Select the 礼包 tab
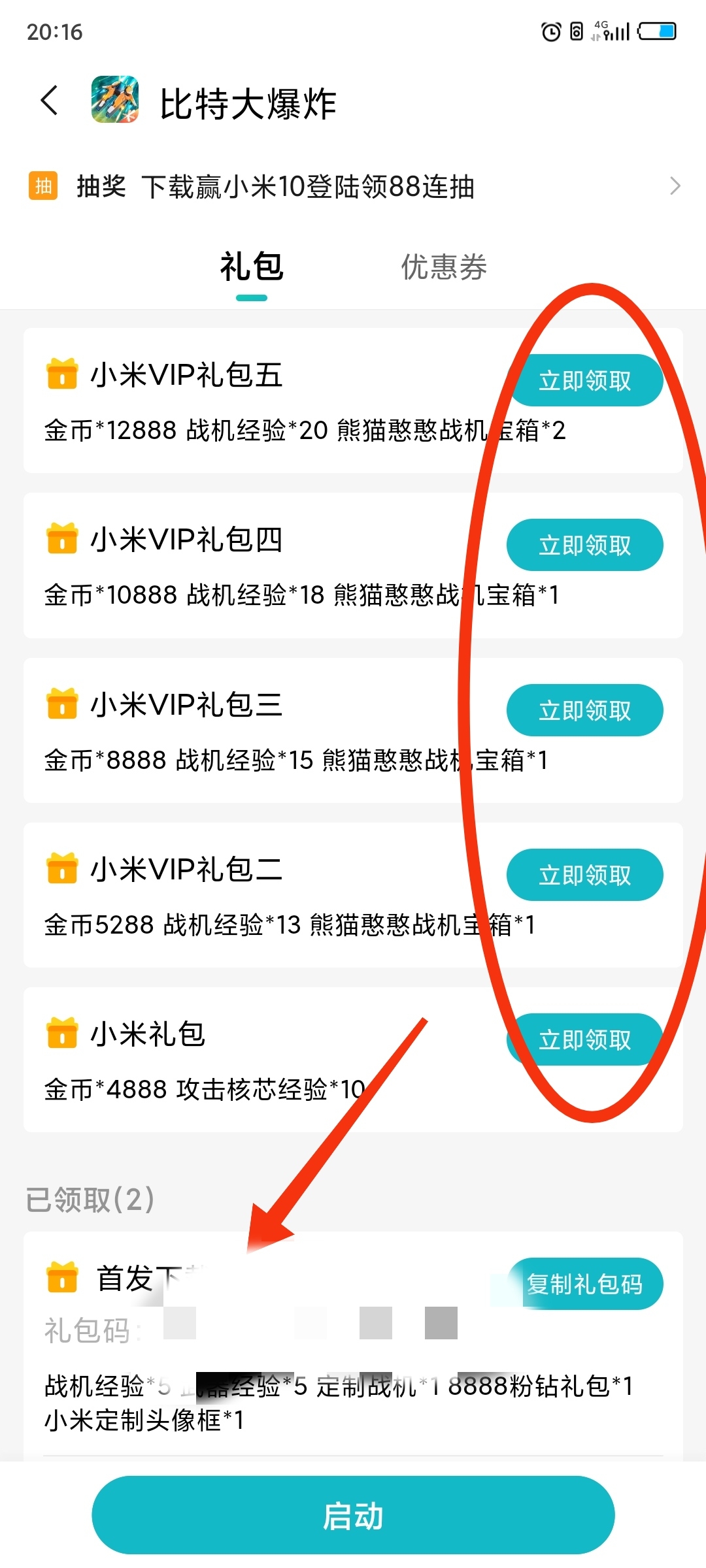 pyautogui.click(x=252, y=267)
